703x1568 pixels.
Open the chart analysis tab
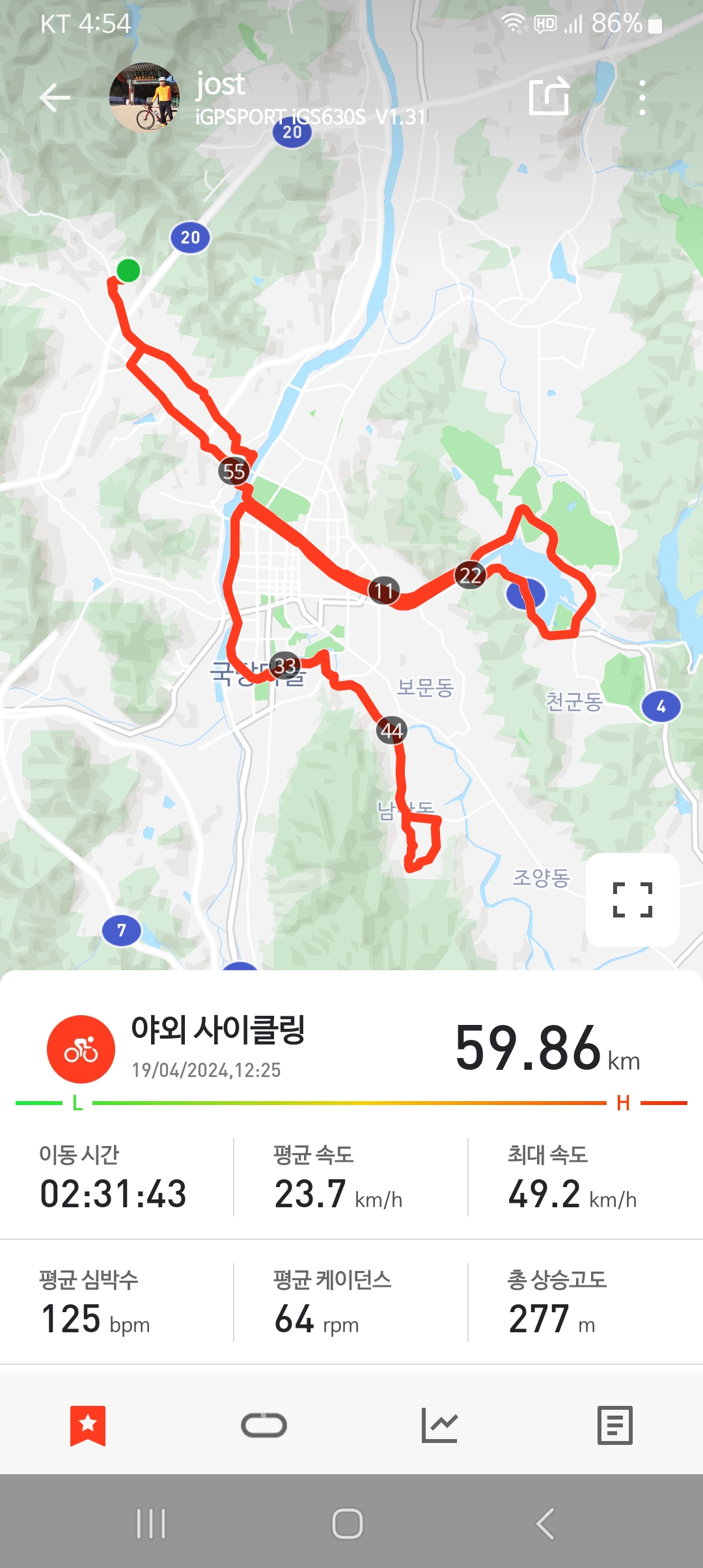point(439,1425)
